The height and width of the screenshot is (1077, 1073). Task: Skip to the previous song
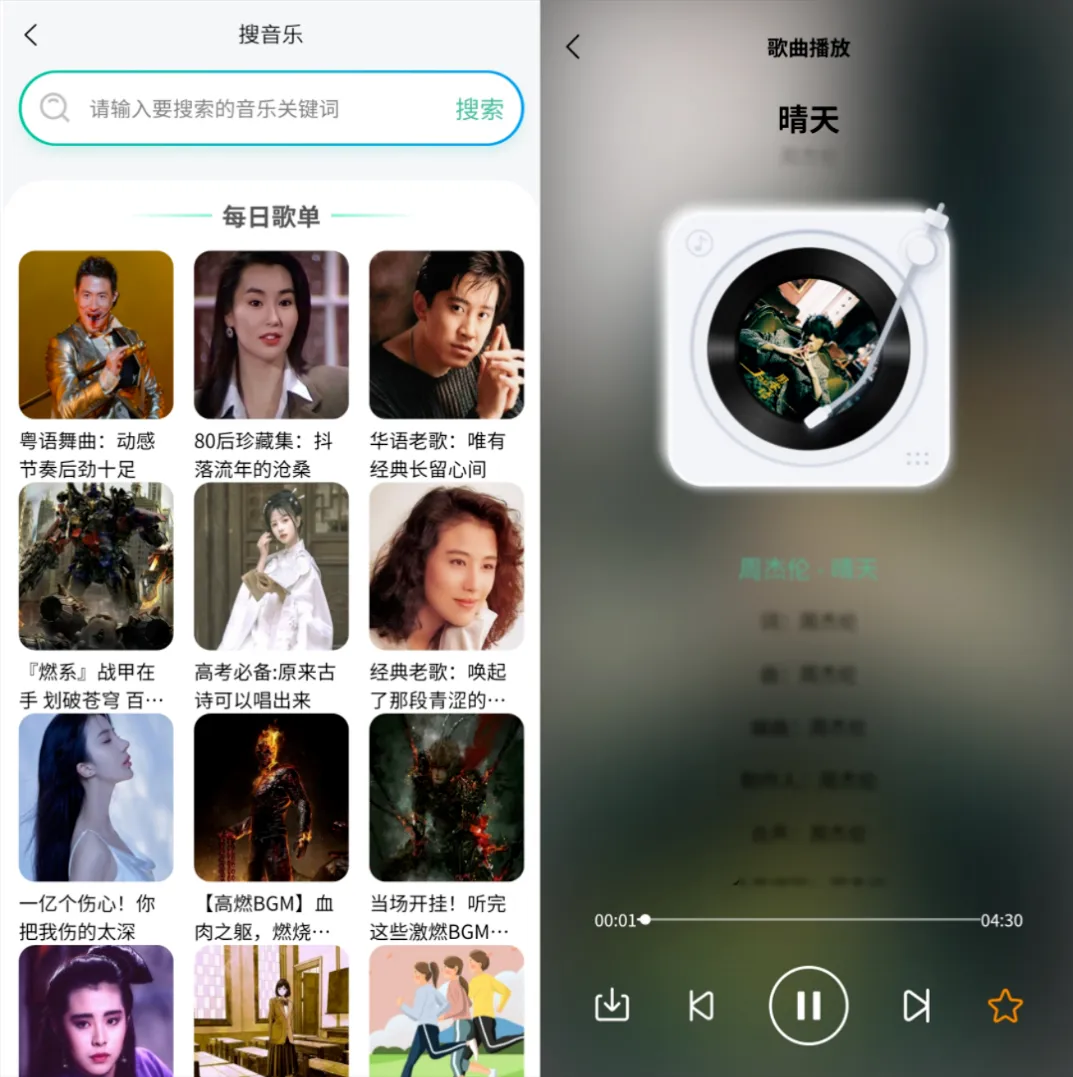click(x=702, y=1005)
